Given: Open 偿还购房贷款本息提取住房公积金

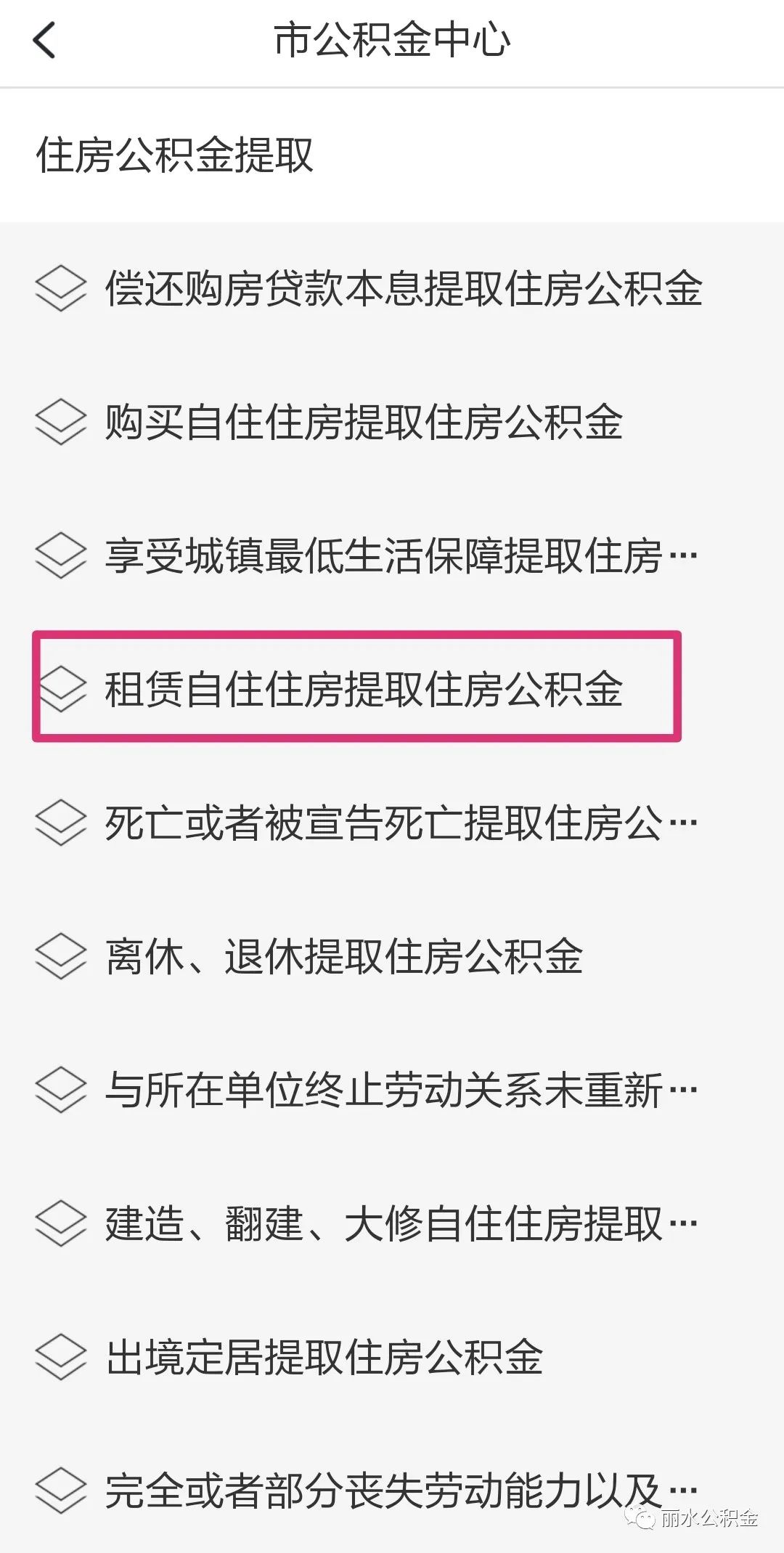Looking at the screenshot, I should 403,288.
